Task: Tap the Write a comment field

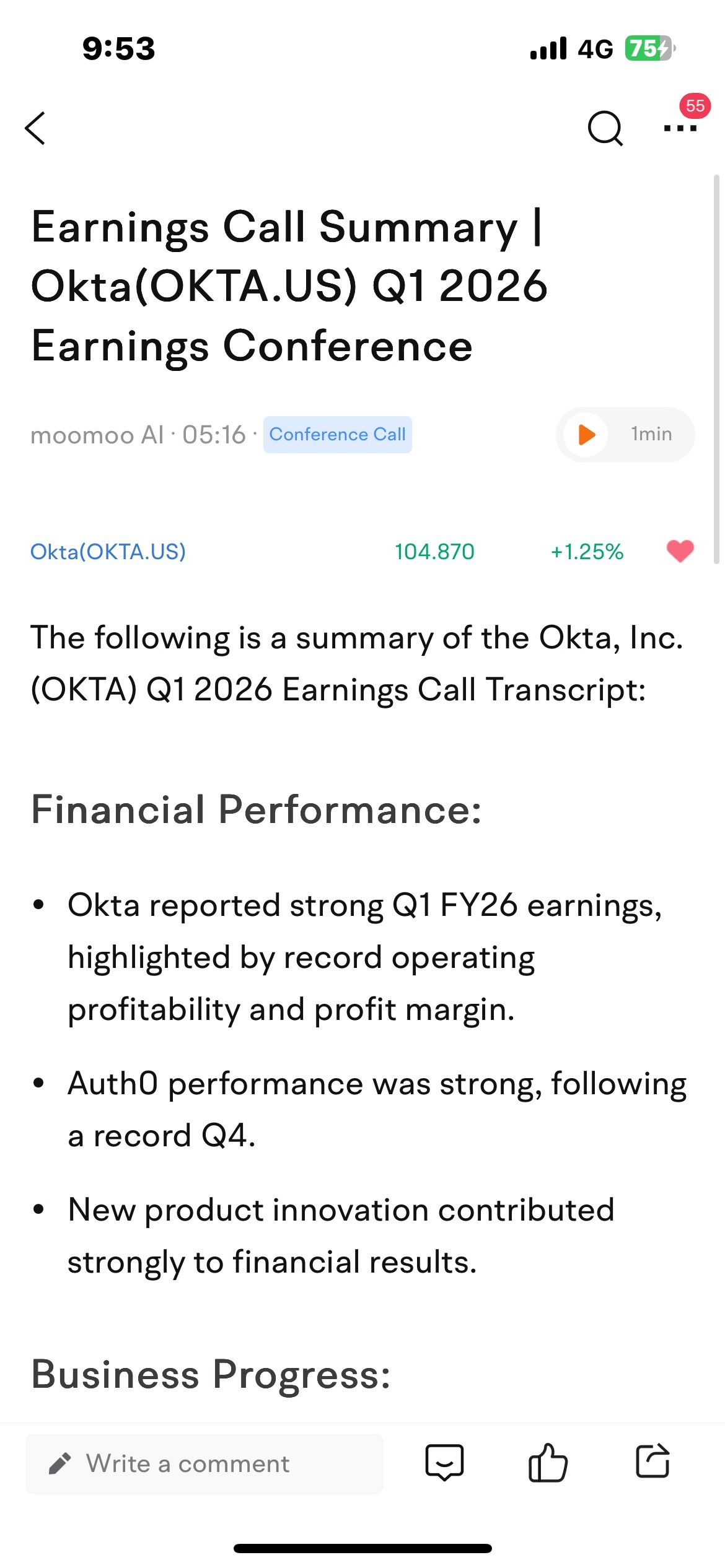Action: 204,1464
